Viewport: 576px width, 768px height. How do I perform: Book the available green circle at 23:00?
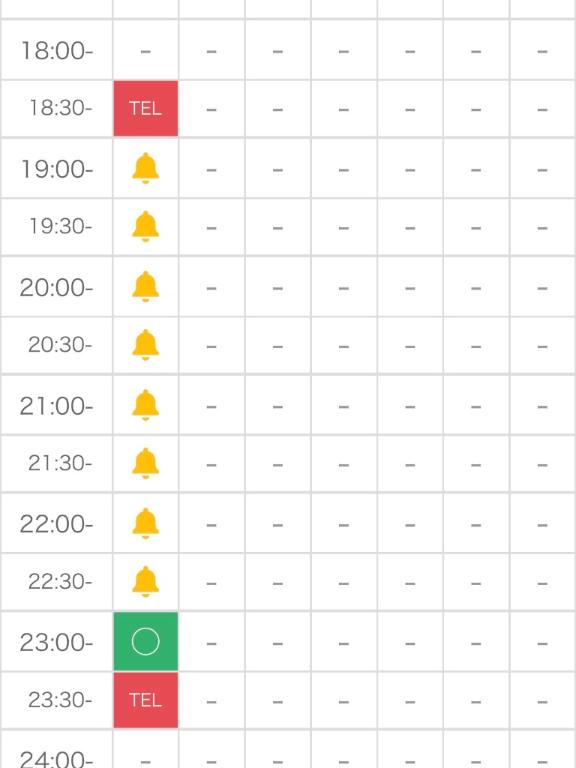coord(145,641)
